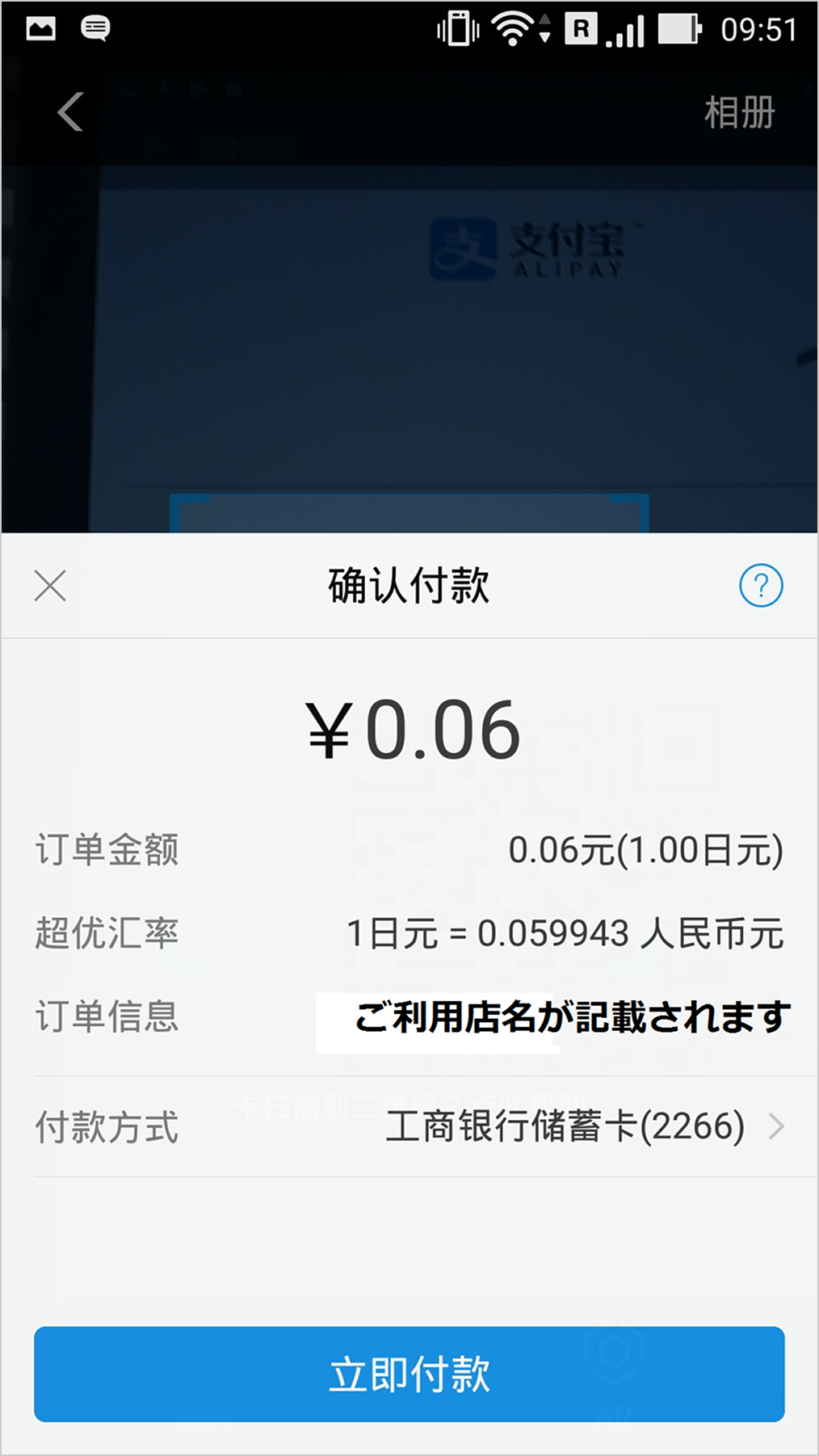Tap 立即付款 to pay now
Screen dimensions: 819x1456
pos(409,1374)
